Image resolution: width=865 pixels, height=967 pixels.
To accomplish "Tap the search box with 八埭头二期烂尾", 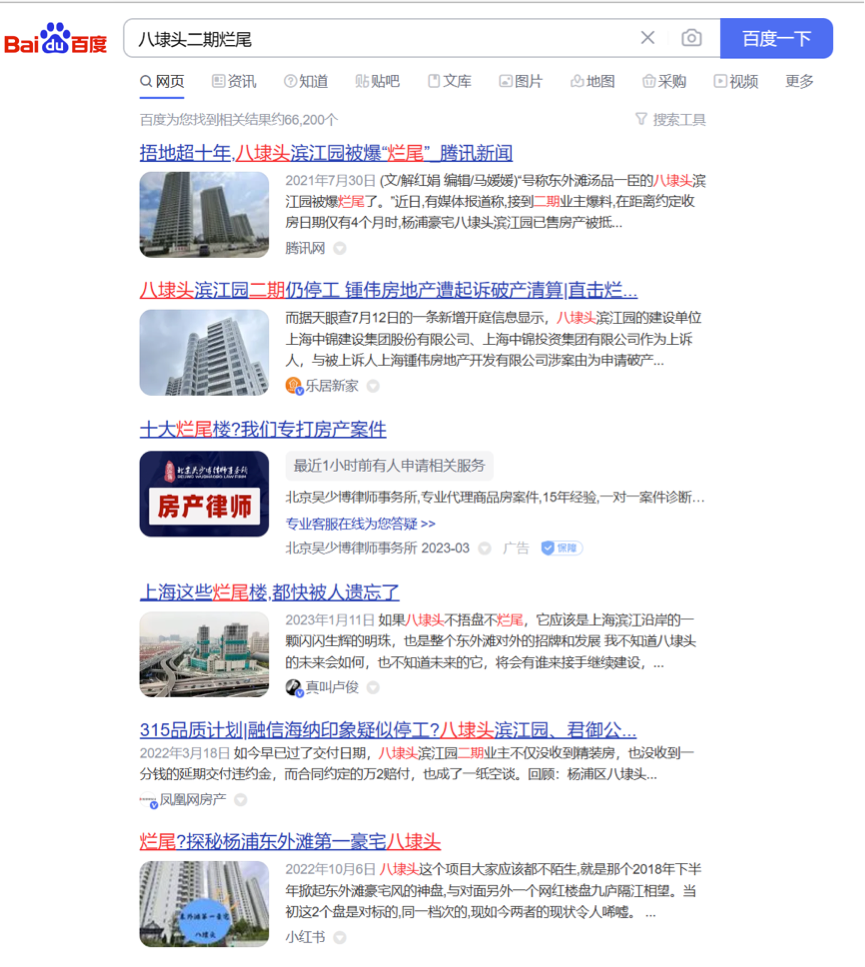I will [x=380, y=39].
